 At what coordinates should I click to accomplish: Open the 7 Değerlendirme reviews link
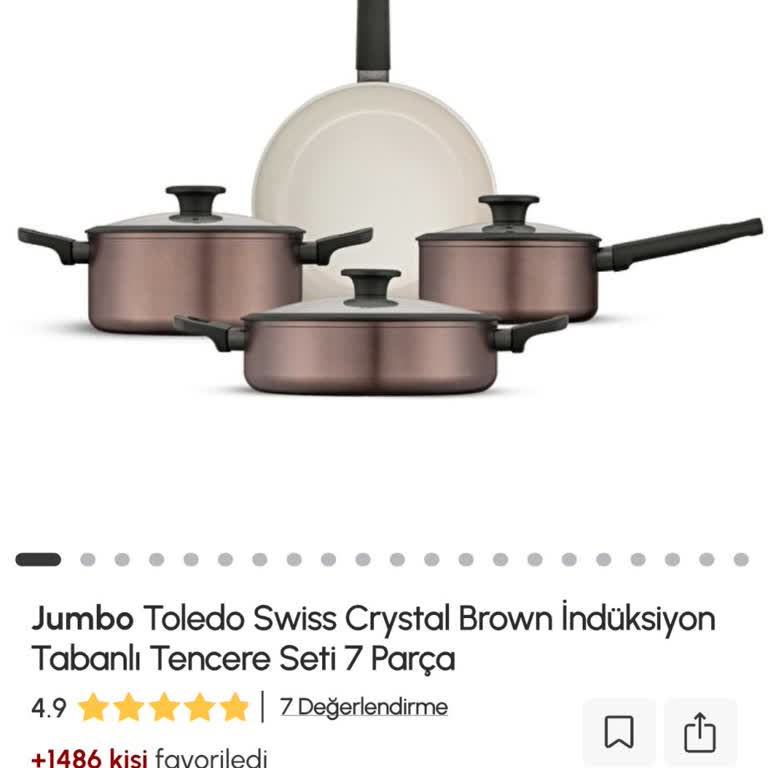tap(364, 707)
